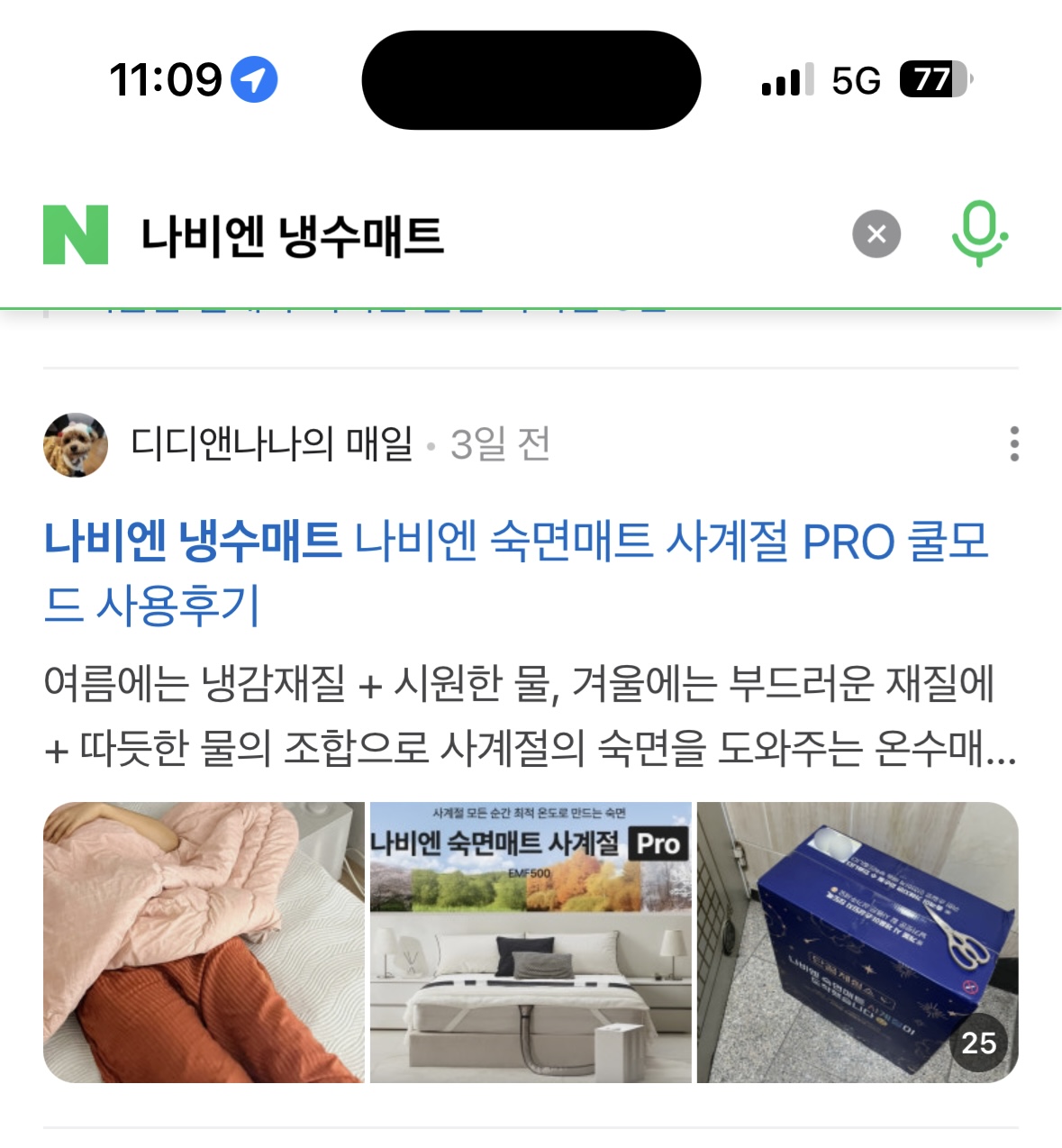Open the three-dot options menu on the post
This screenshot has height=1148, width=1062.
click(x=1016, y=442)
